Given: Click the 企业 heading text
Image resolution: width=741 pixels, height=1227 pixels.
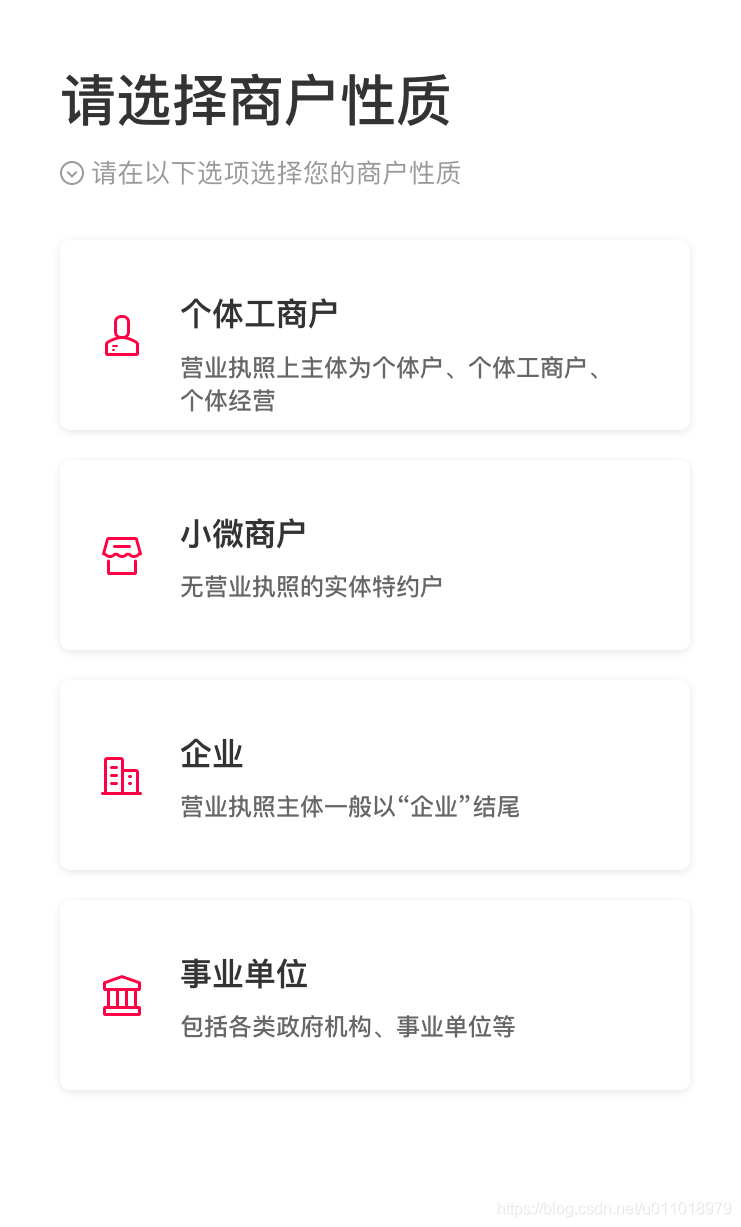Looking at the screenshot, I should coord(211,753).
